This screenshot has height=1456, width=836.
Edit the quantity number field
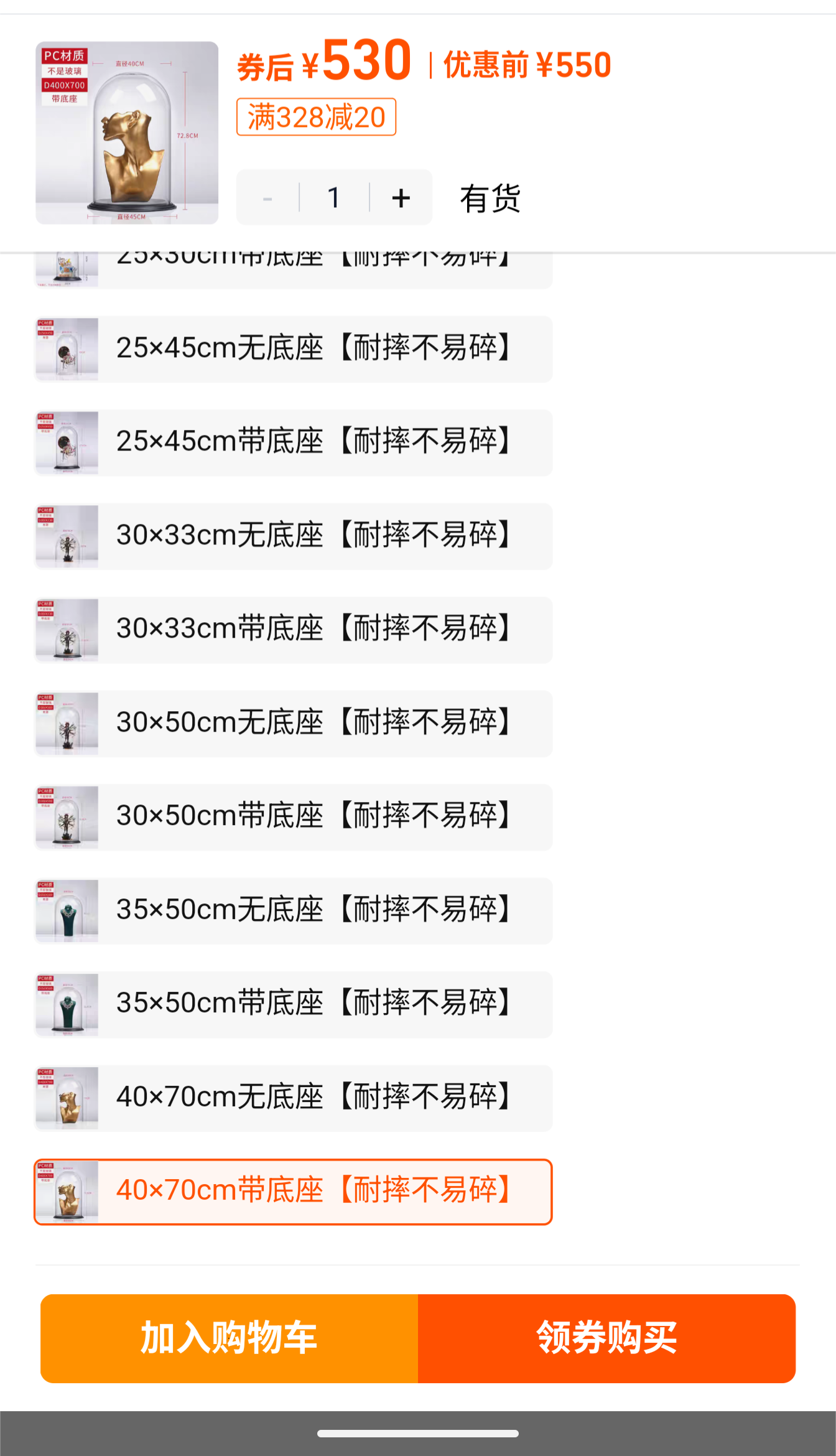334,198
